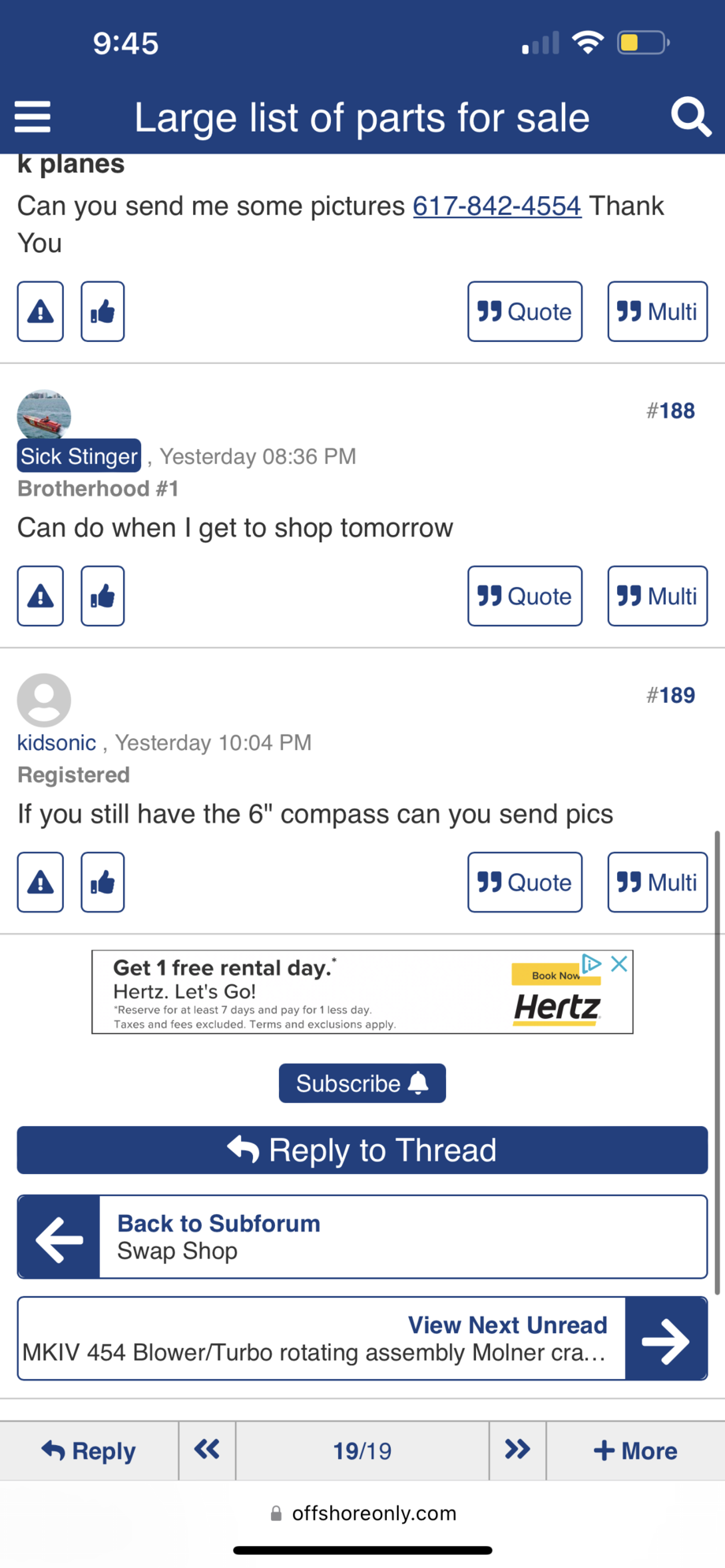View the next unread thread

tap(362, 1338)
